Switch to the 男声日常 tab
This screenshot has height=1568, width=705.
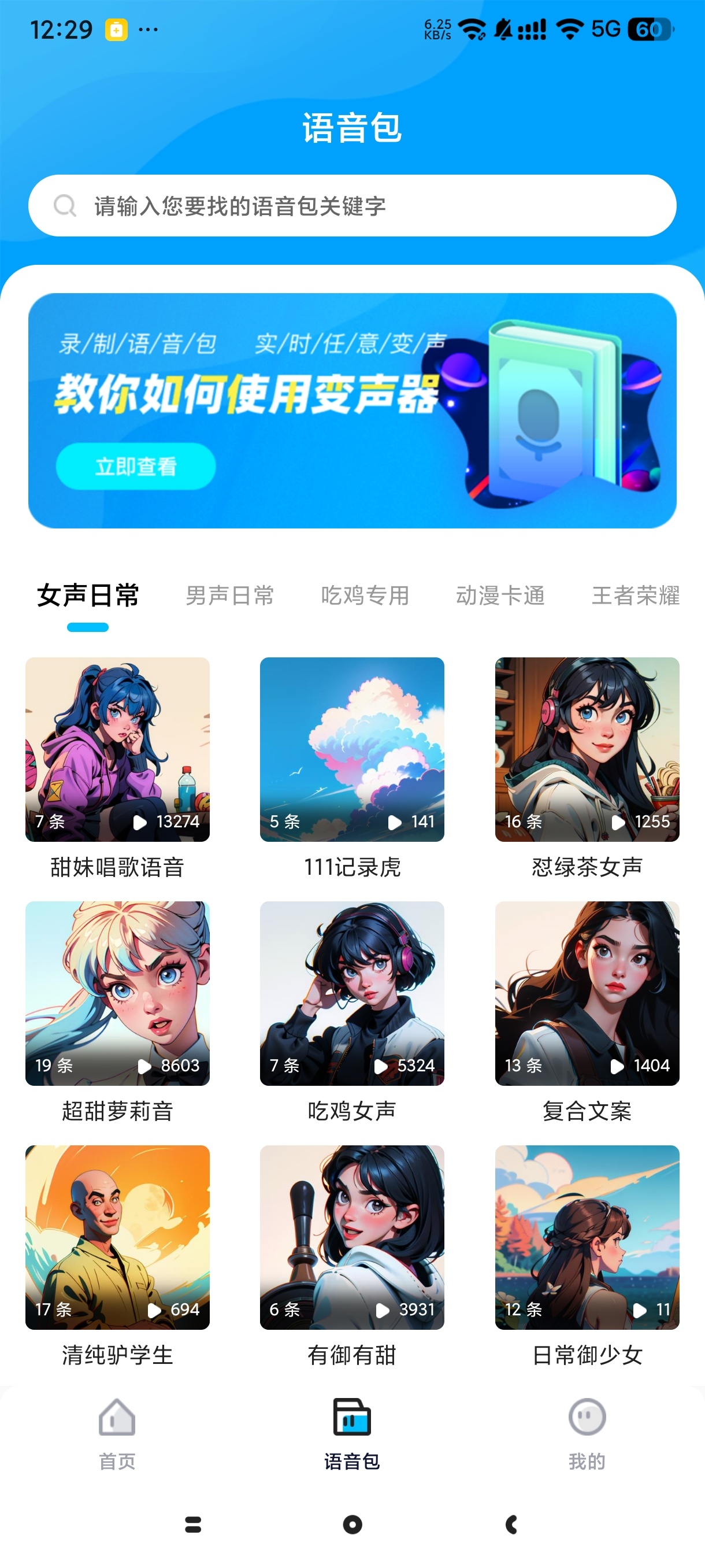230,596
